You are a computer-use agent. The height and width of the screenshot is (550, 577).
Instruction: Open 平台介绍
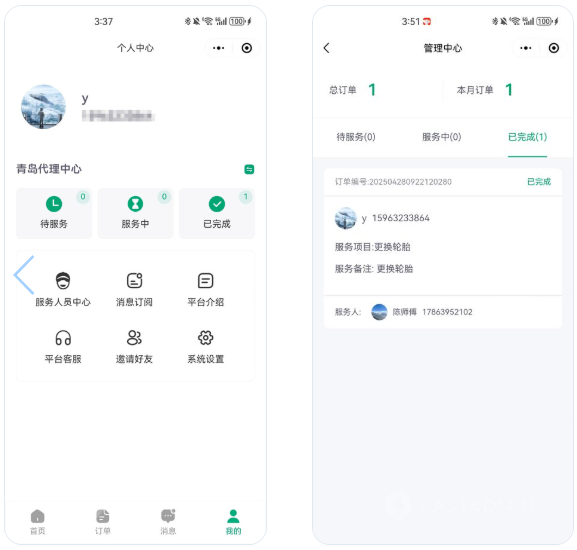205,290
